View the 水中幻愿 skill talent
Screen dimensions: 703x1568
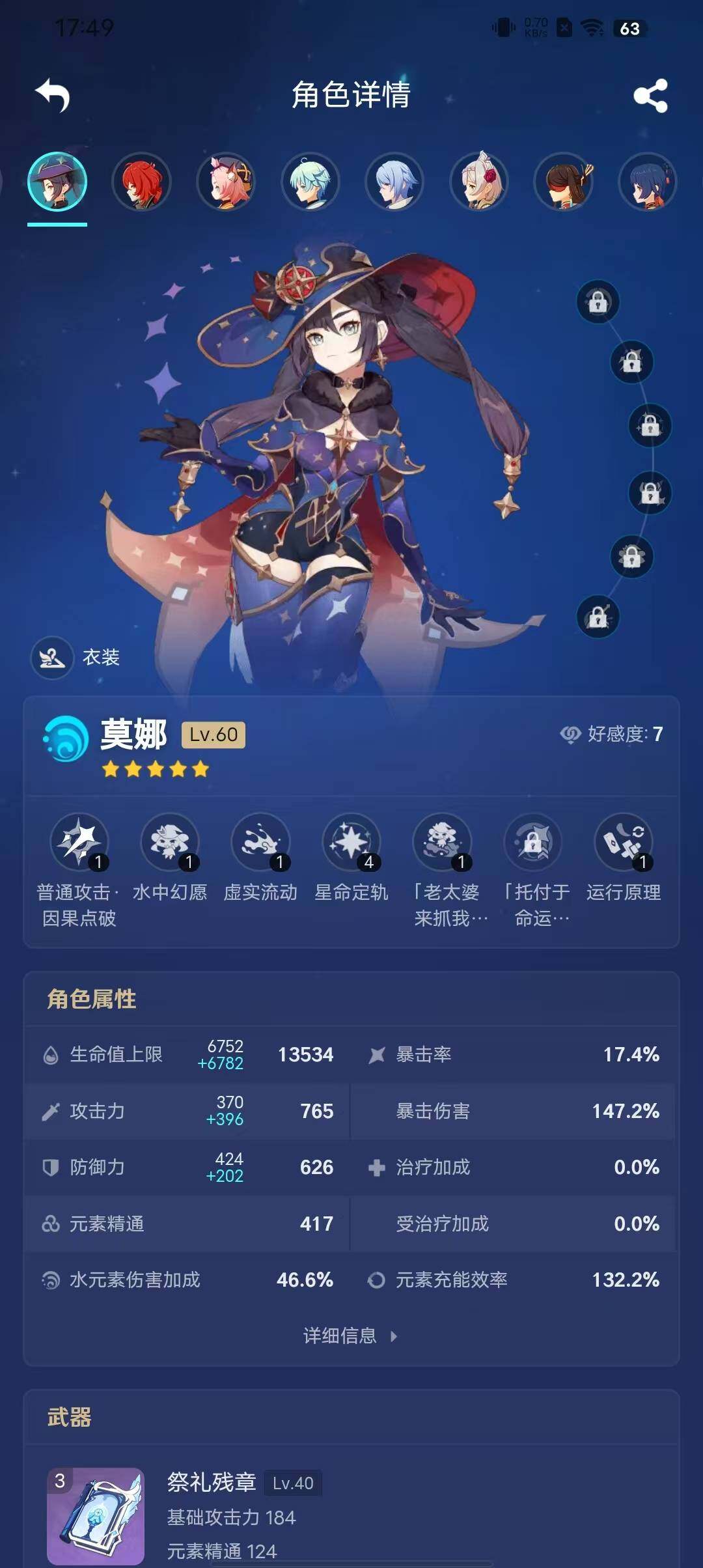tap(170, 843)
